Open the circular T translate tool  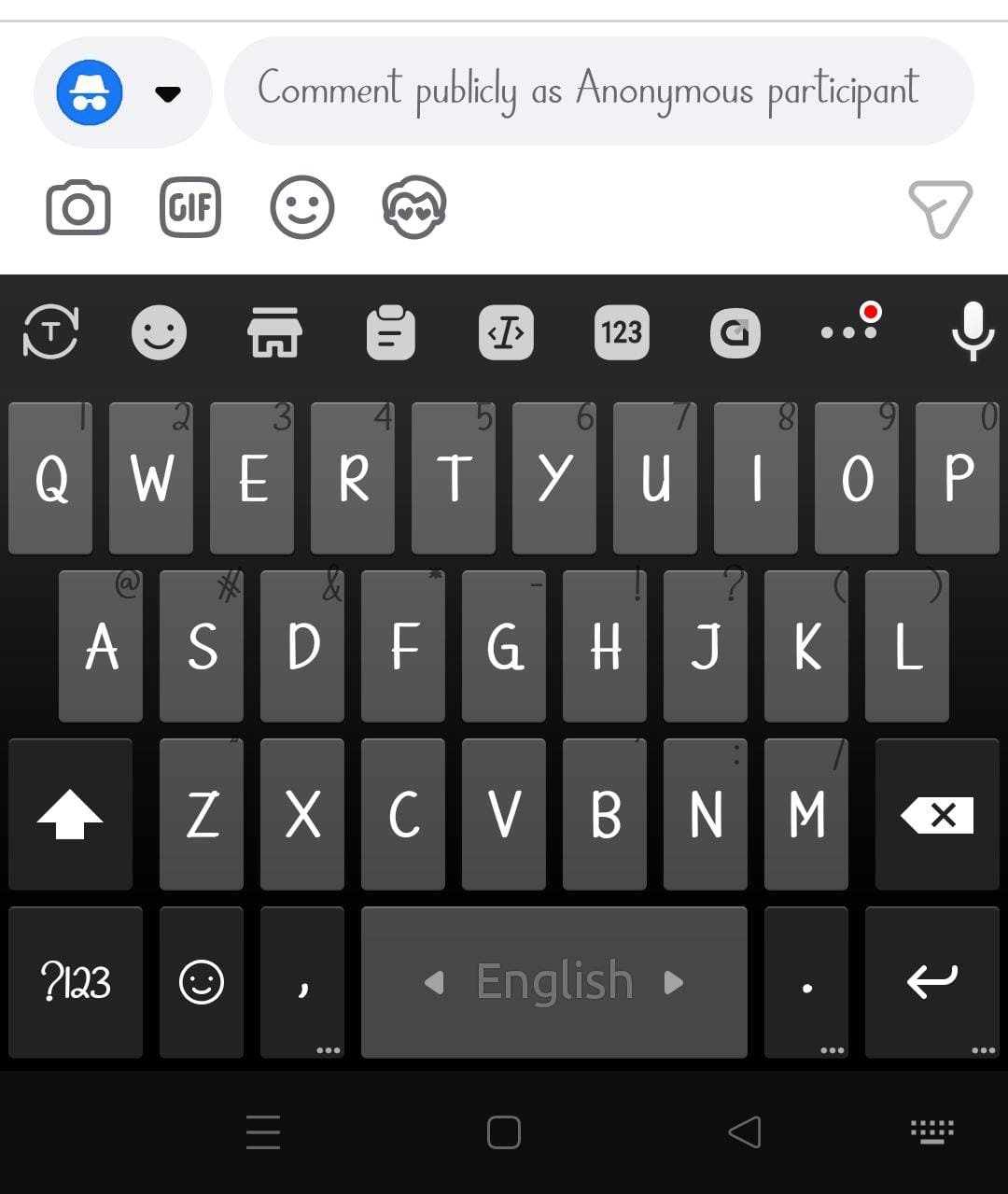[49, 333]
